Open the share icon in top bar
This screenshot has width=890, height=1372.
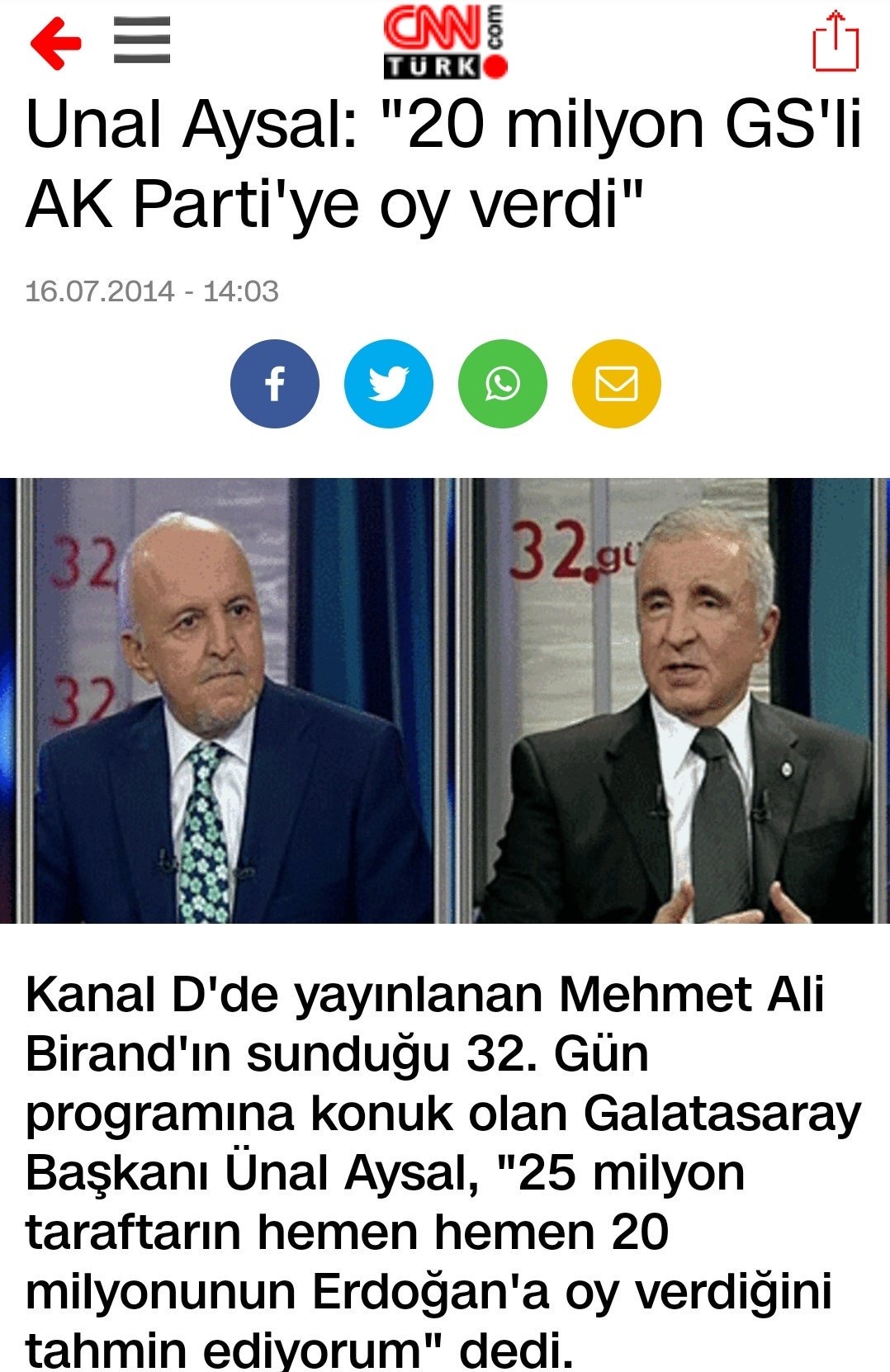[836, 40]
